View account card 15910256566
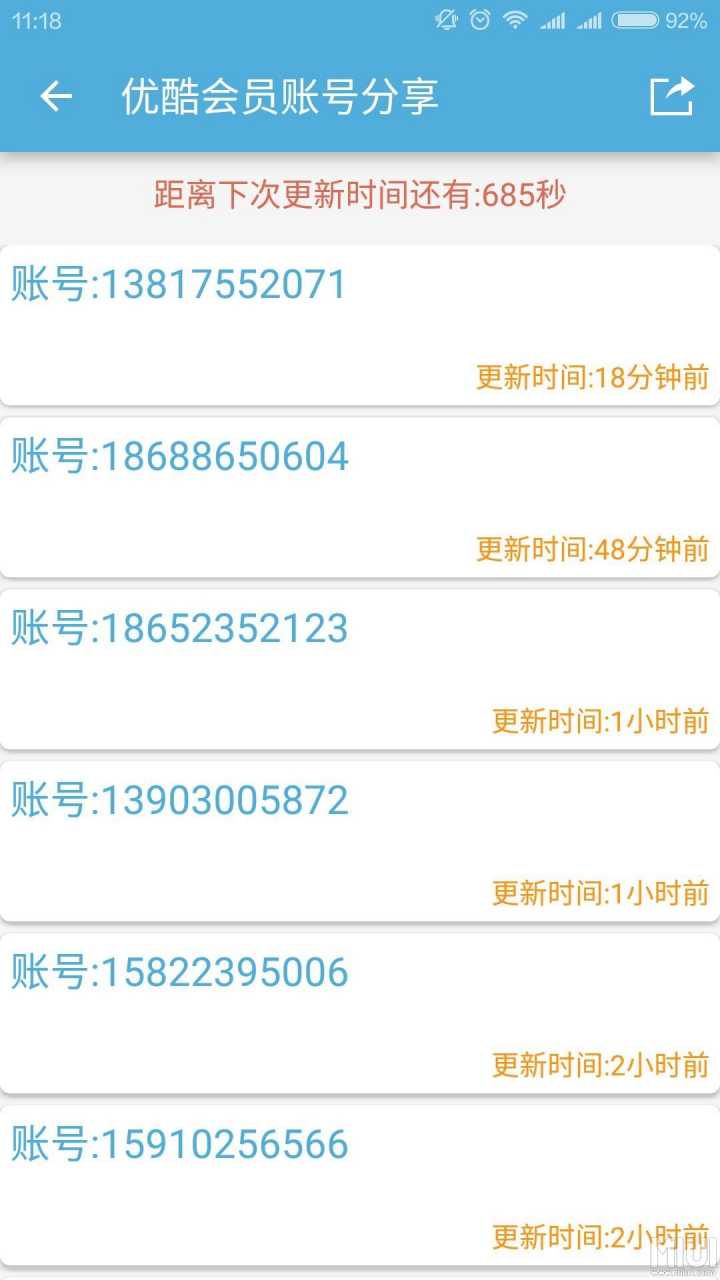 coord(360,1185)
